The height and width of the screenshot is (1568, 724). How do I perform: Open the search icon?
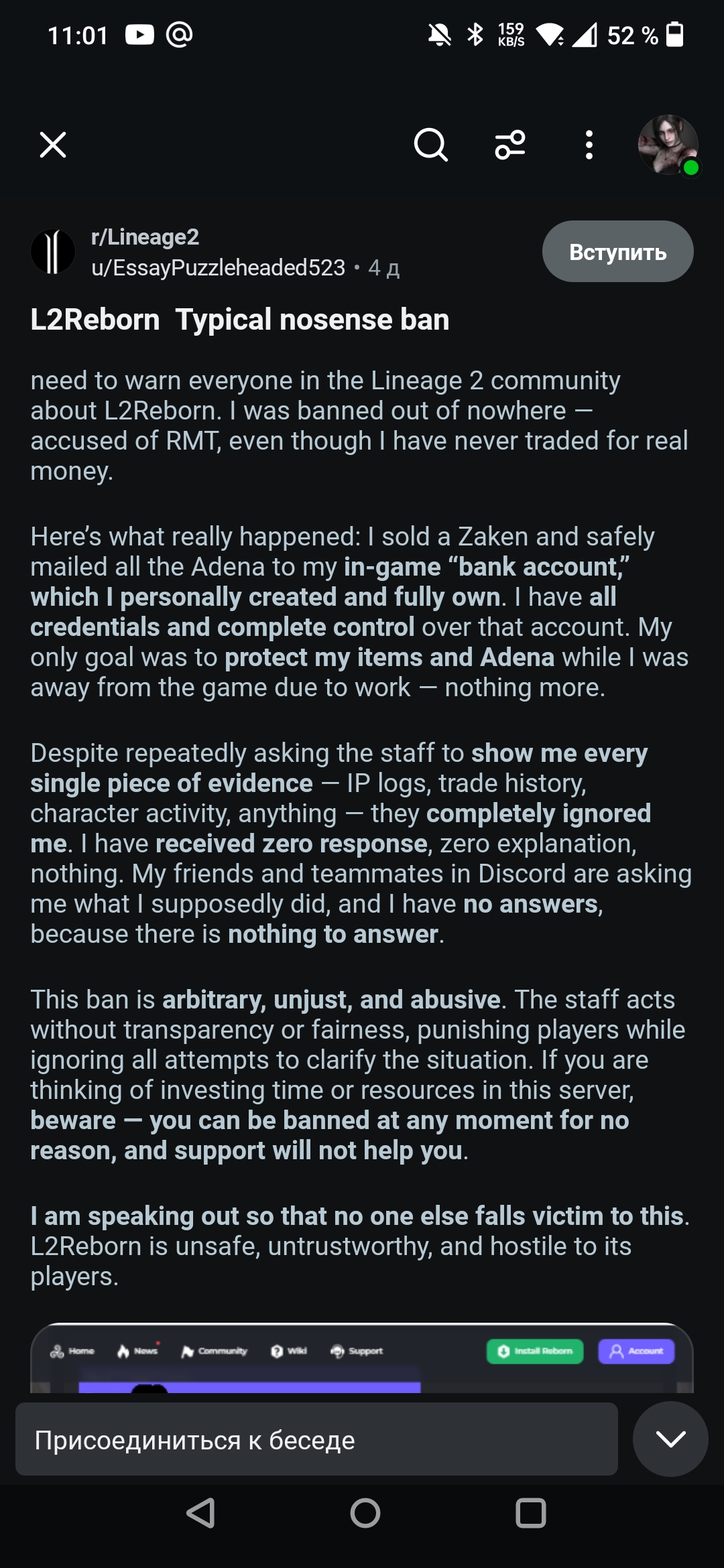tap(430, 145)
